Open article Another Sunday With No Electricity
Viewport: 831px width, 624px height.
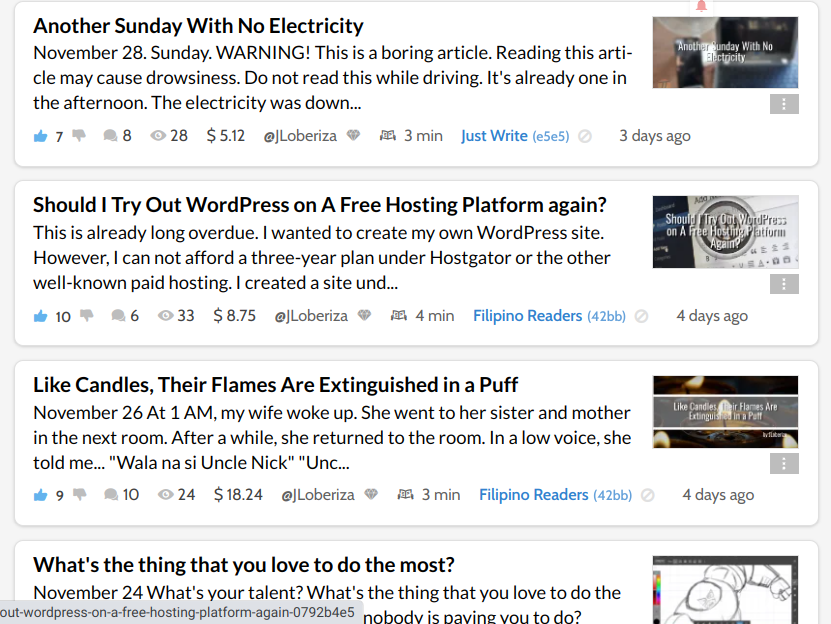click(198, 26)
